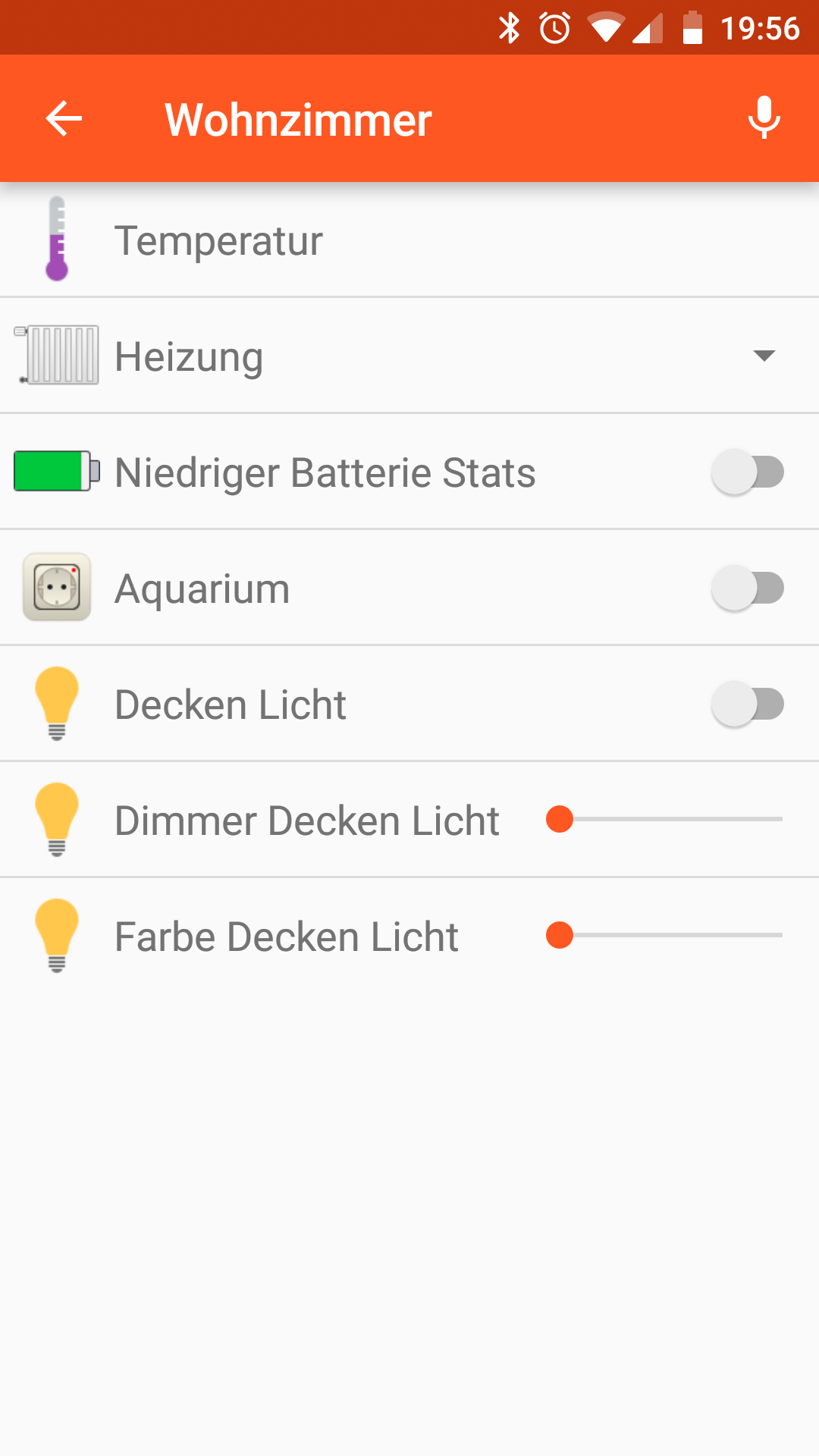This screenshot has height=1456, width=819.
Task: Expand the Heizung dropdown
Action: [x=764, y=356]
